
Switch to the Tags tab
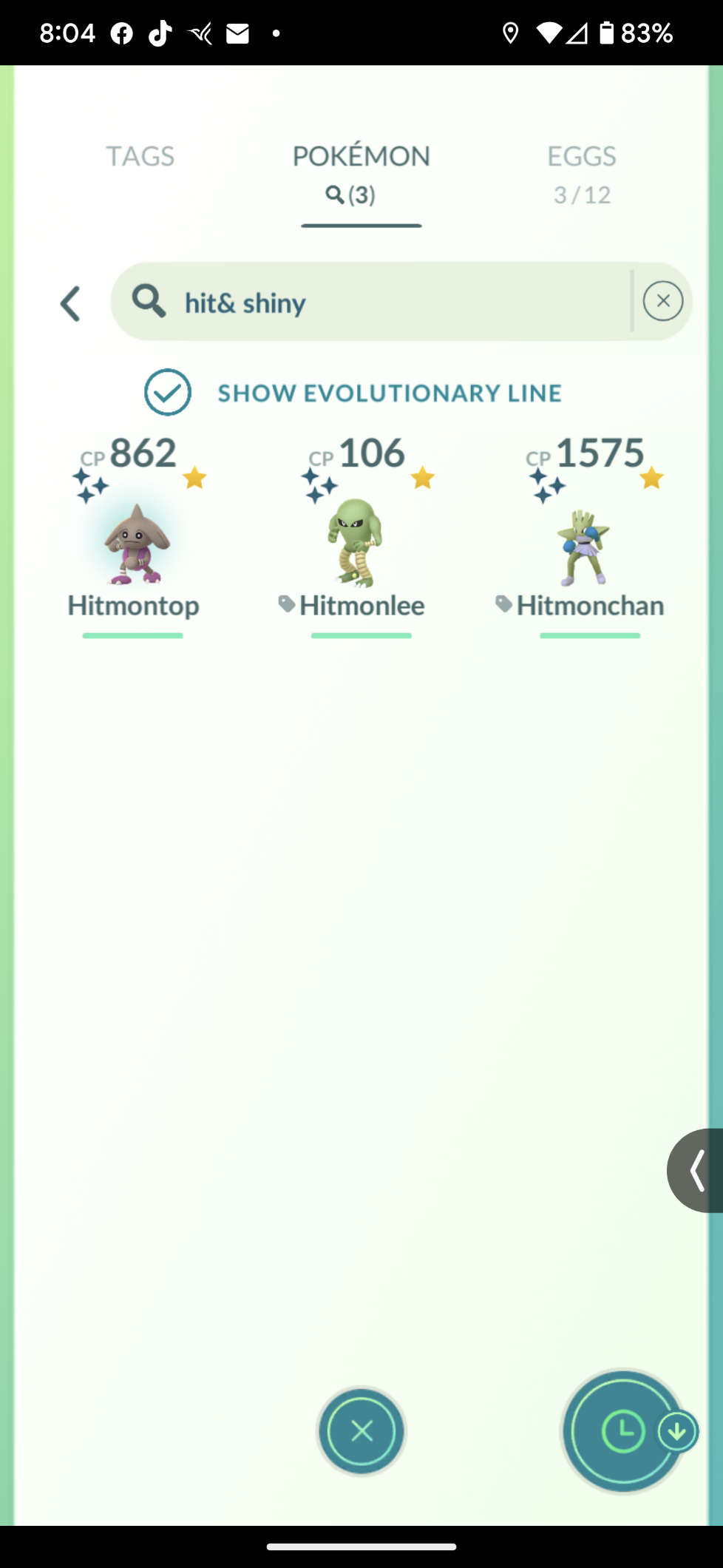(140, 157)
